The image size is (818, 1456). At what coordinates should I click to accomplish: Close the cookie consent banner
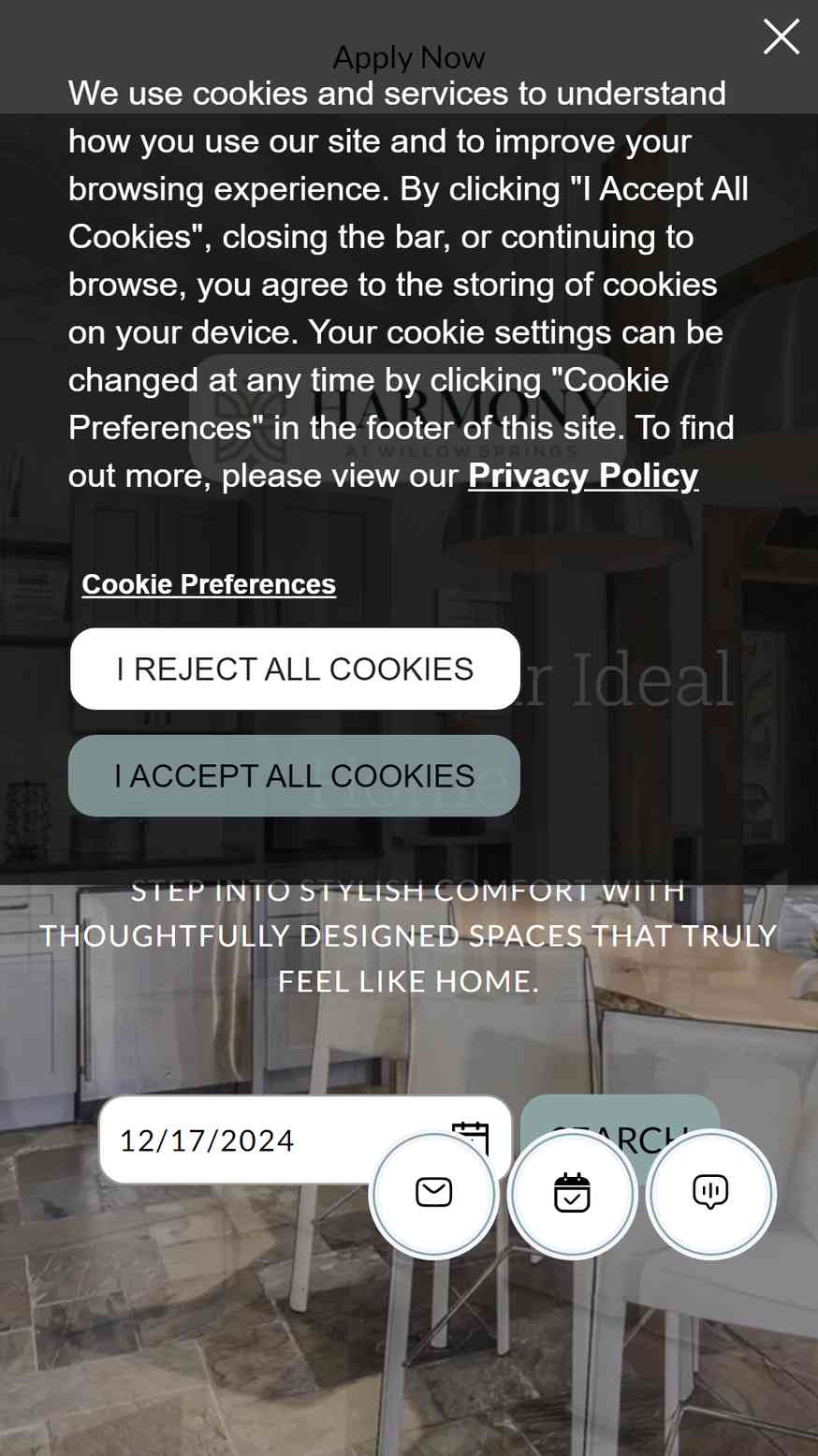(781, 37)
